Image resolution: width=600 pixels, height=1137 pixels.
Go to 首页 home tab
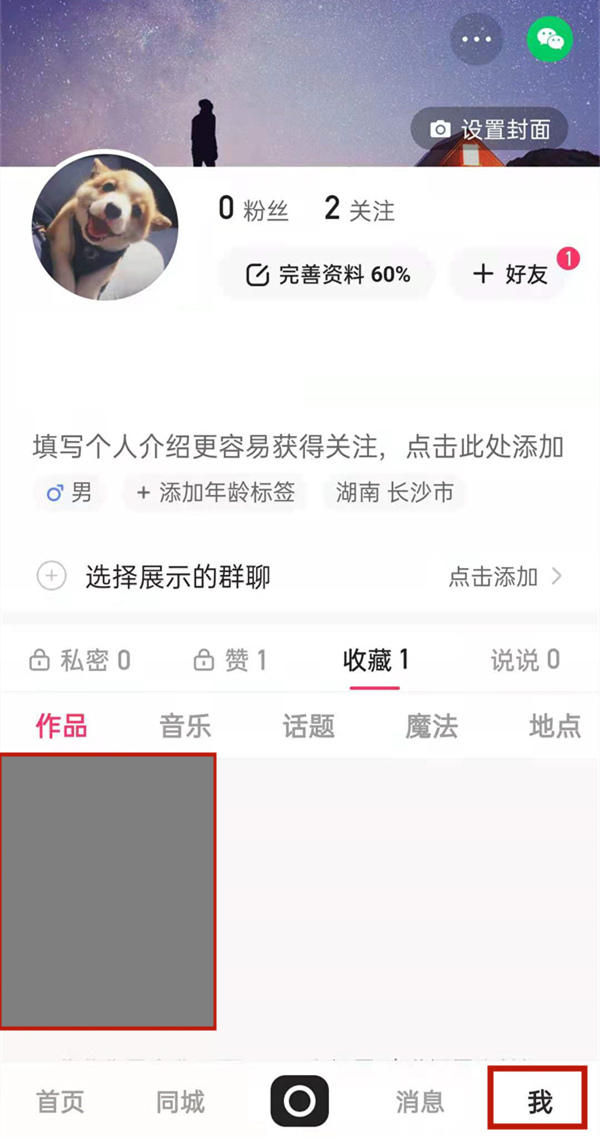(x=60, y=1102)
